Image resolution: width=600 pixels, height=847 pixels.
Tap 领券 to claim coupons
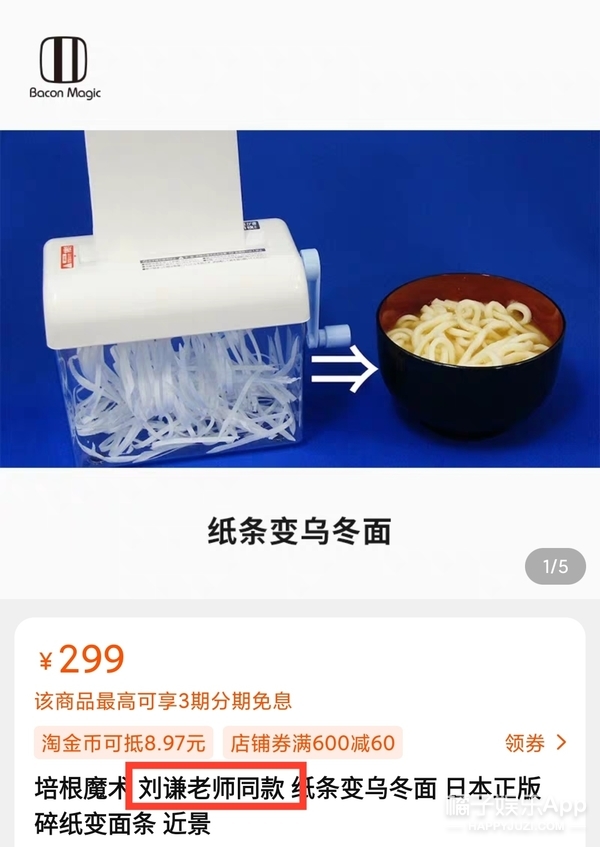tap(535, 743)
